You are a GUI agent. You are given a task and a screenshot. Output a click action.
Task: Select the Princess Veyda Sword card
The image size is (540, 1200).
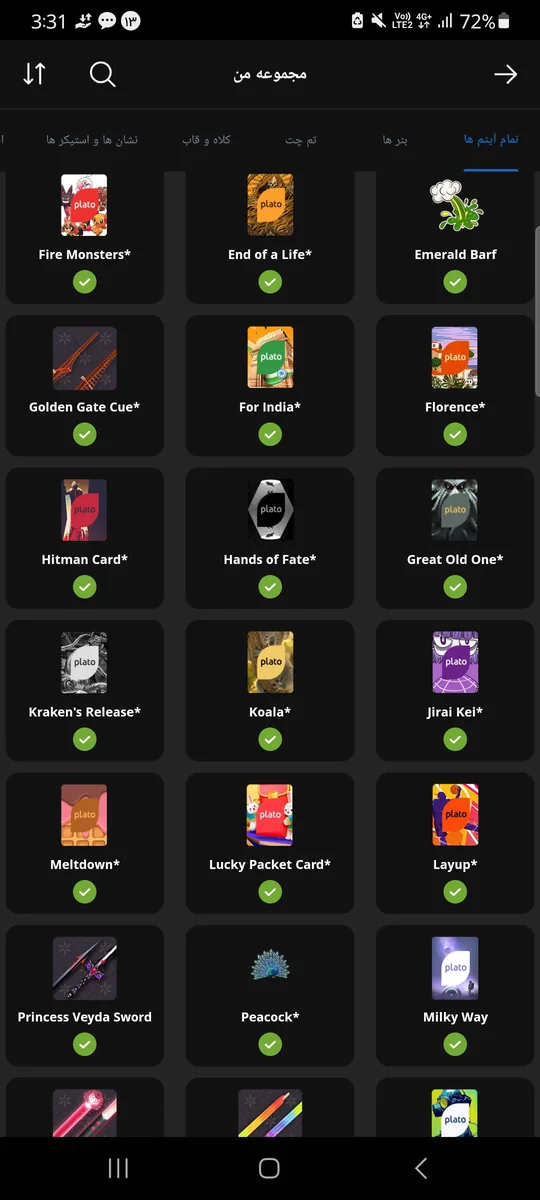point(85,995)
